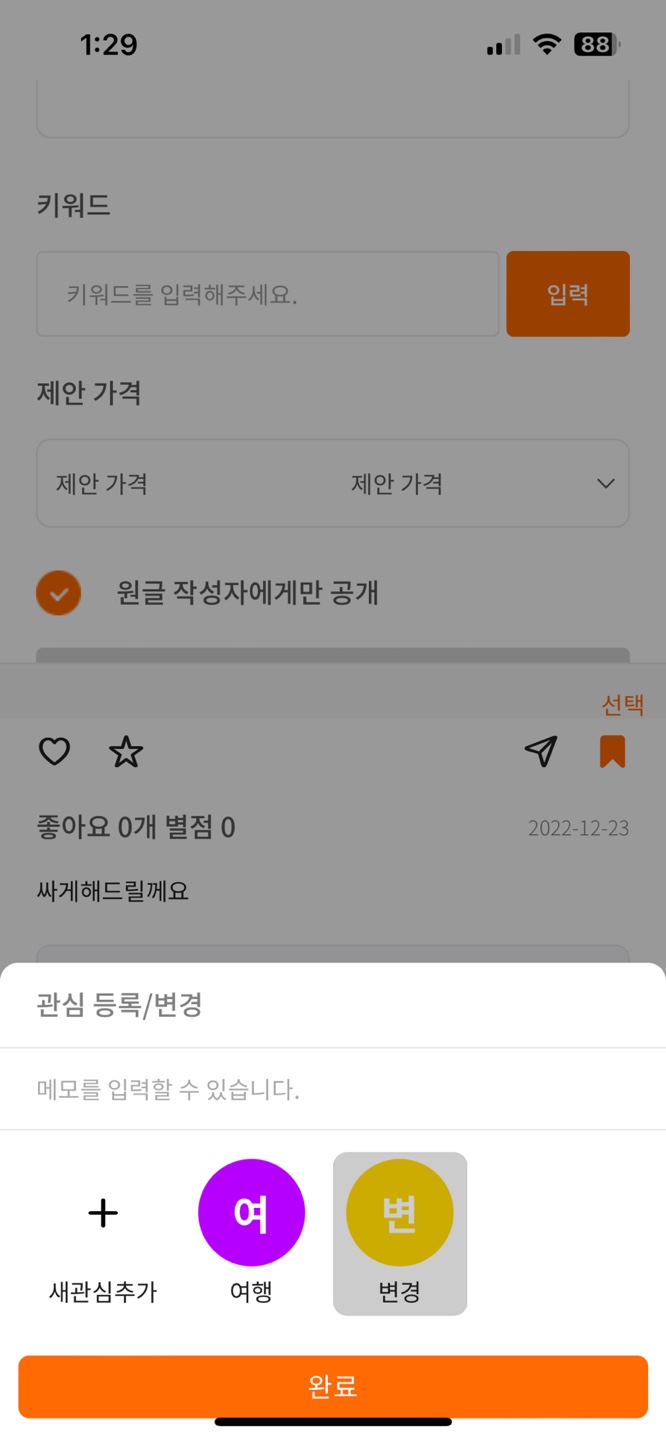666x1440 pixels.
Task: Focus the 키워드 input field
Action: click(x=268, y=294)
